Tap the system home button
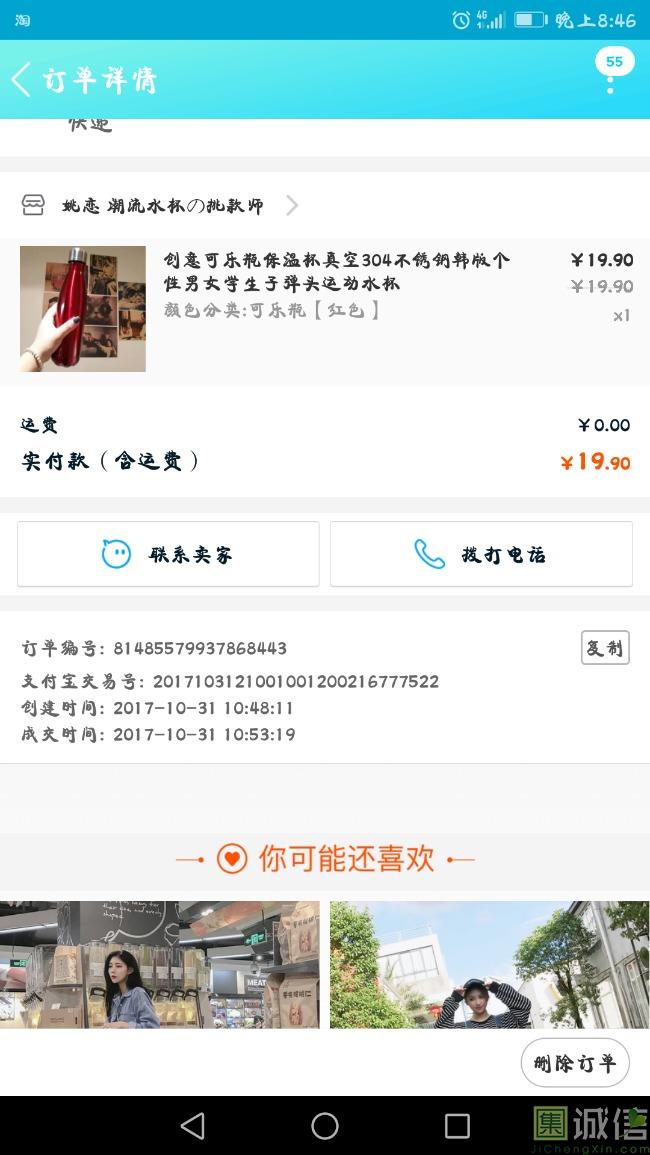650x1155 pixels. pyautogui.click(x=325, y=1126)
